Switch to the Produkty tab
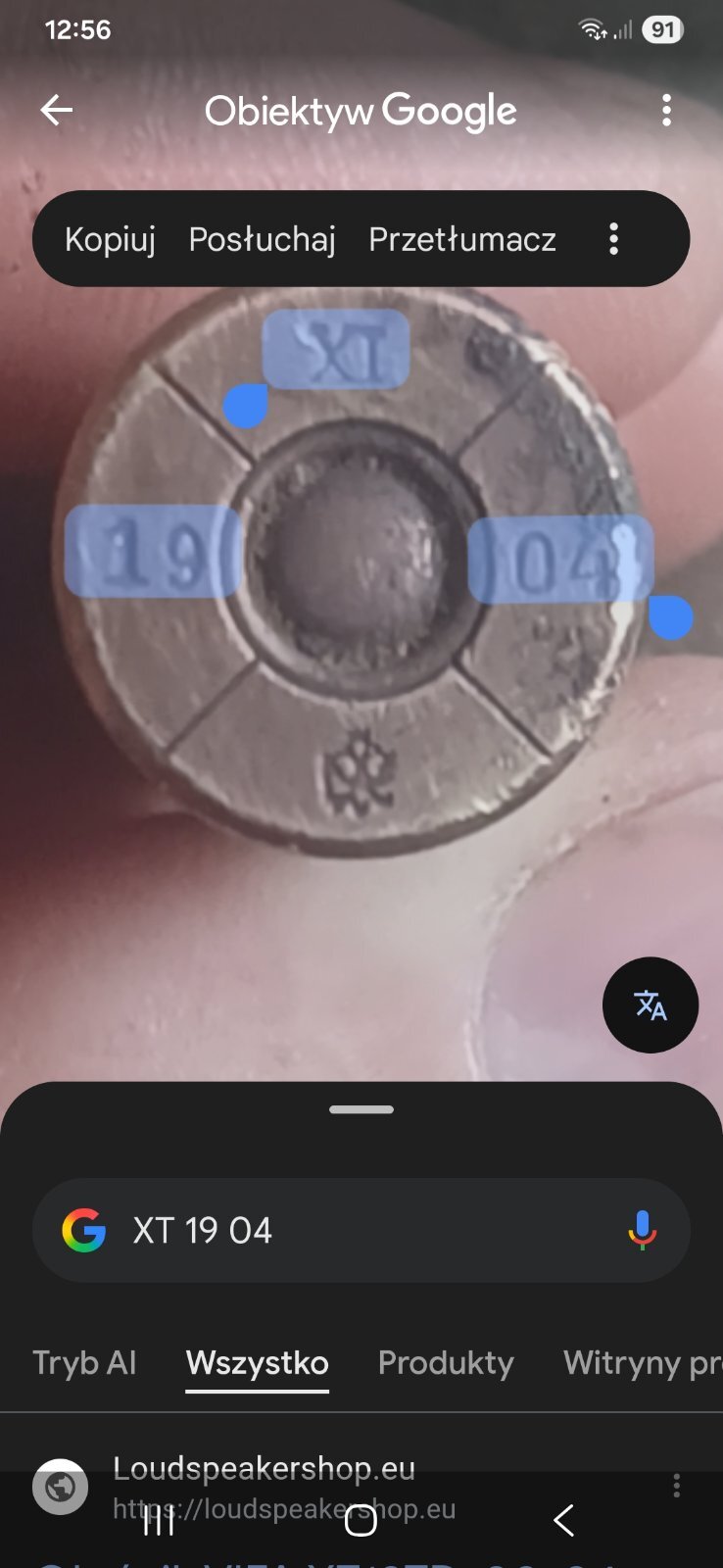 [446, 1362]
